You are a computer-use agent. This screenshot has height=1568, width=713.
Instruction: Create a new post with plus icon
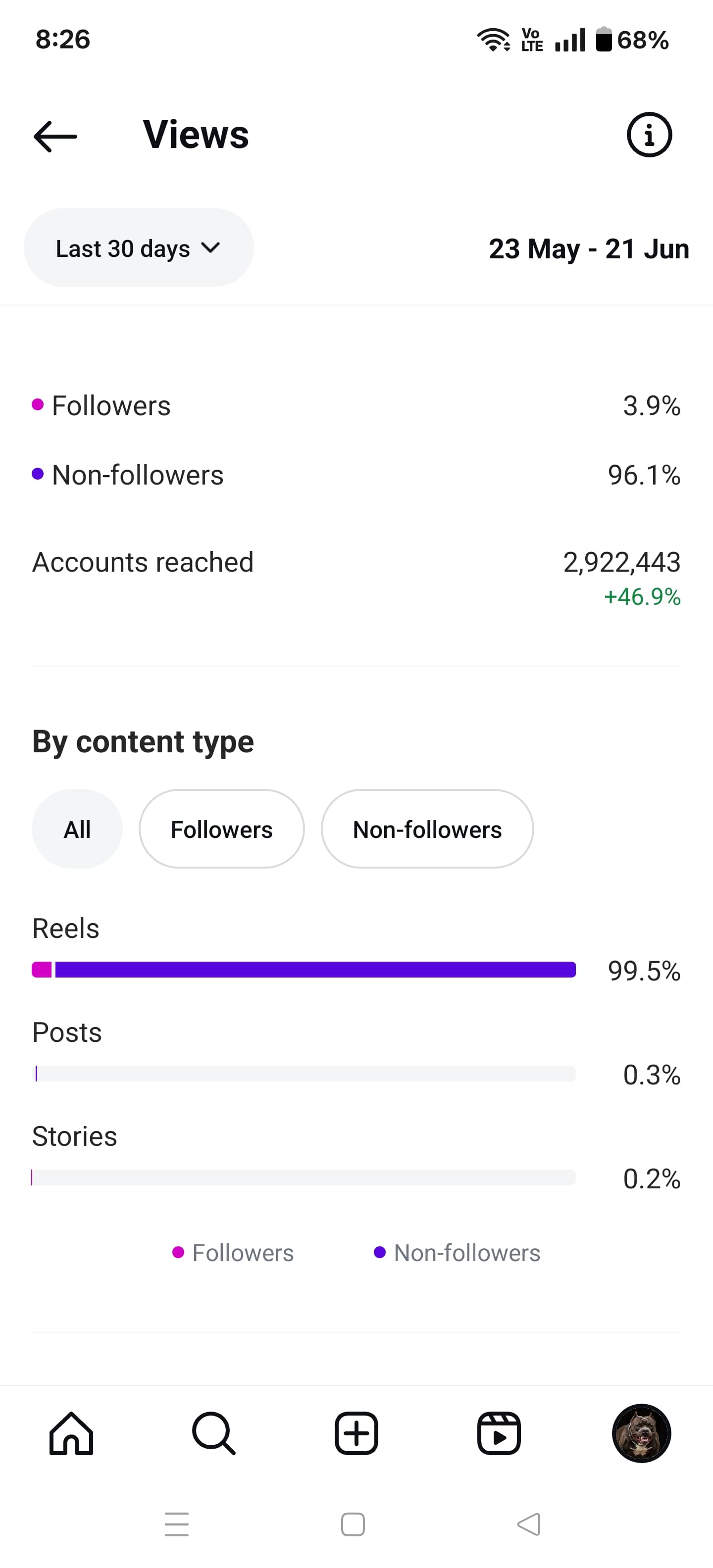click(356, 1433)
